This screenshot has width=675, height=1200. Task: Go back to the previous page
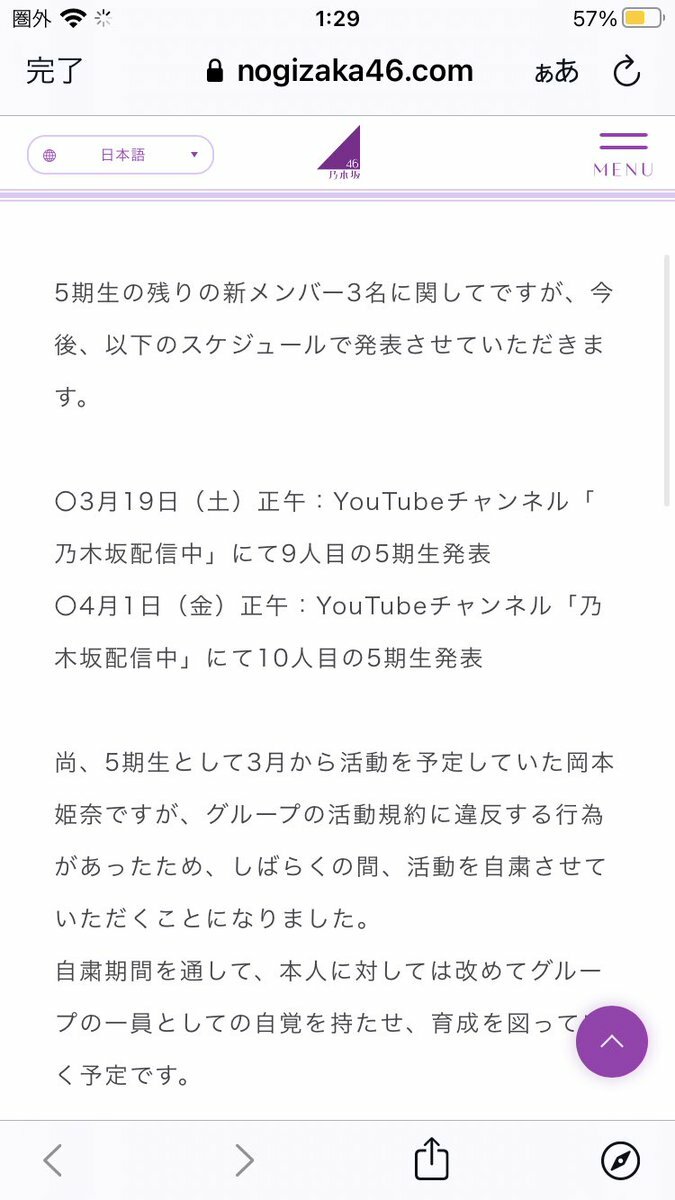53,1160
